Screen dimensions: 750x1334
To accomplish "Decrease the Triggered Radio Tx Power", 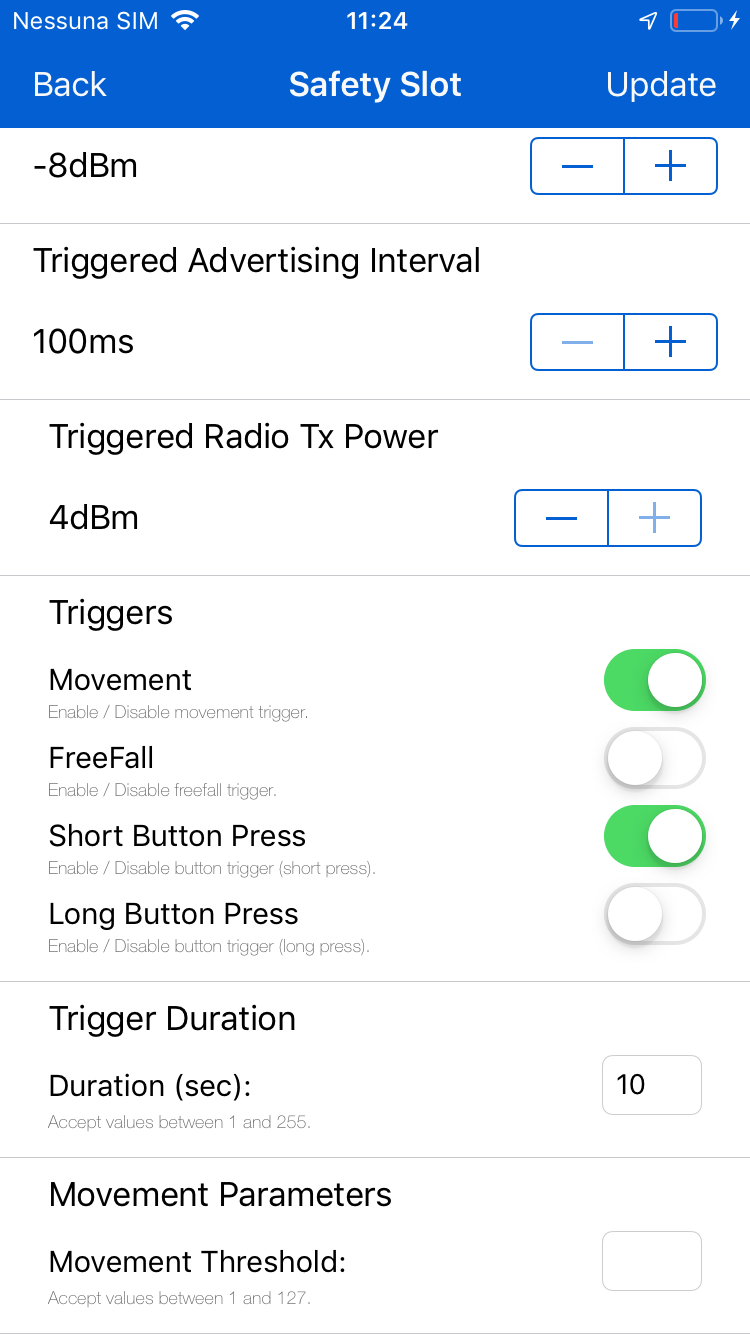I will (561, 518).
